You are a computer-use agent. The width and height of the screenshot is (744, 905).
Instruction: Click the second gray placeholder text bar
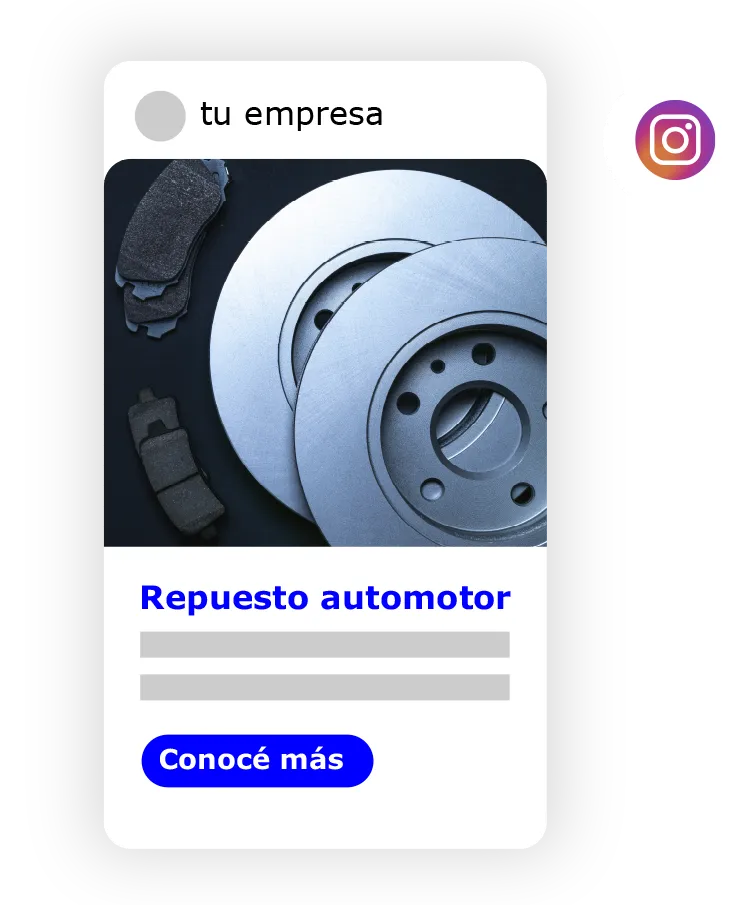(325, 688)
